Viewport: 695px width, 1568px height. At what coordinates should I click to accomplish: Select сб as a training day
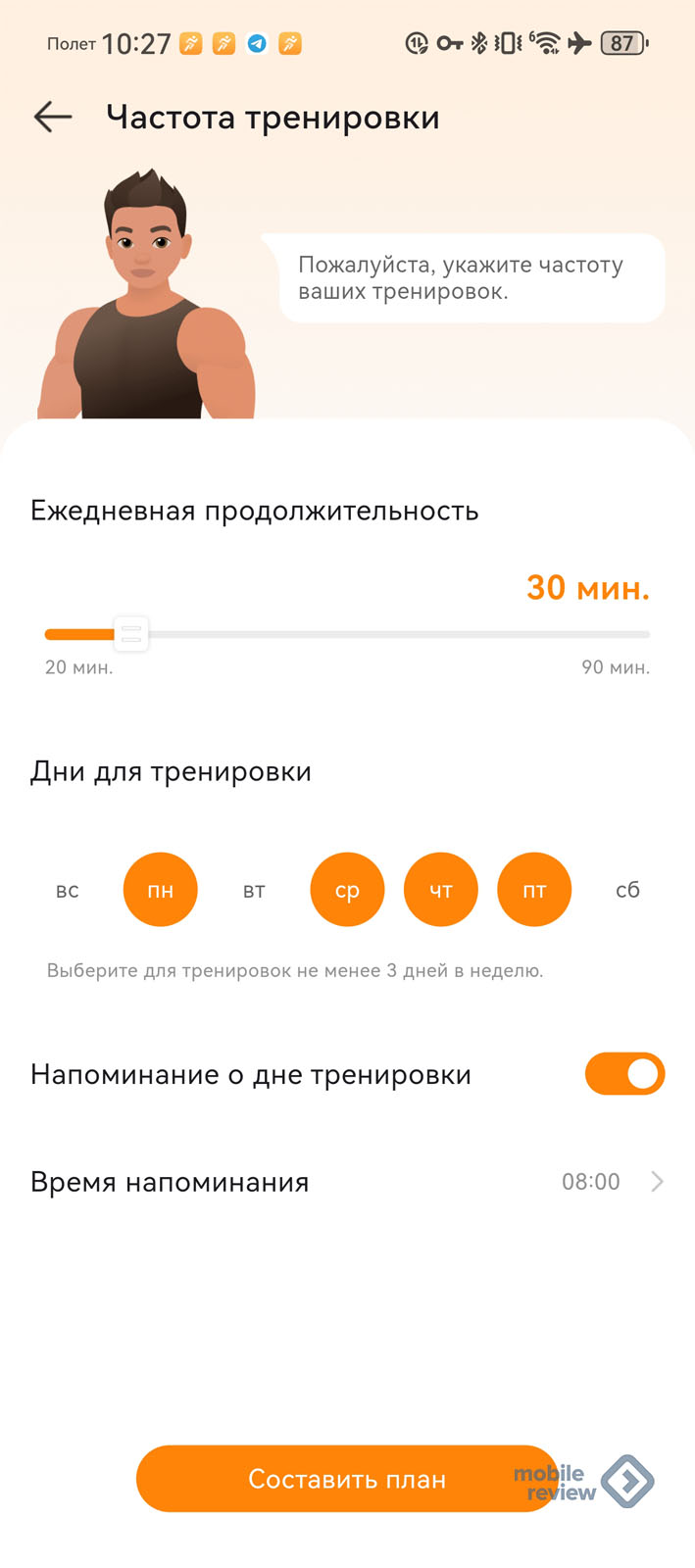point(627,890)
